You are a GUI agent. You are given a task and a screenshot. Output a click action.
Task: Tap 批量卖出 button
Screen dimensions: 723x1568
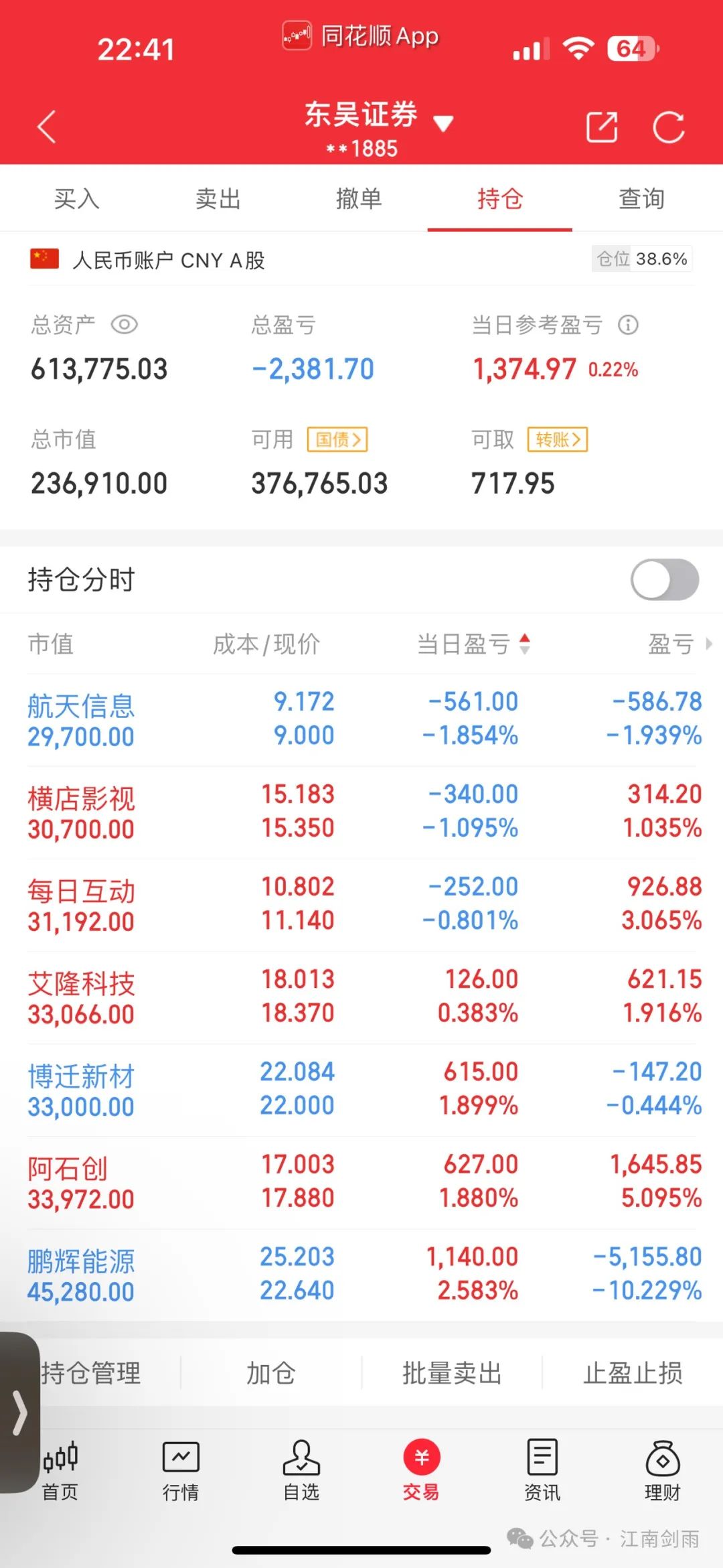452,1373
